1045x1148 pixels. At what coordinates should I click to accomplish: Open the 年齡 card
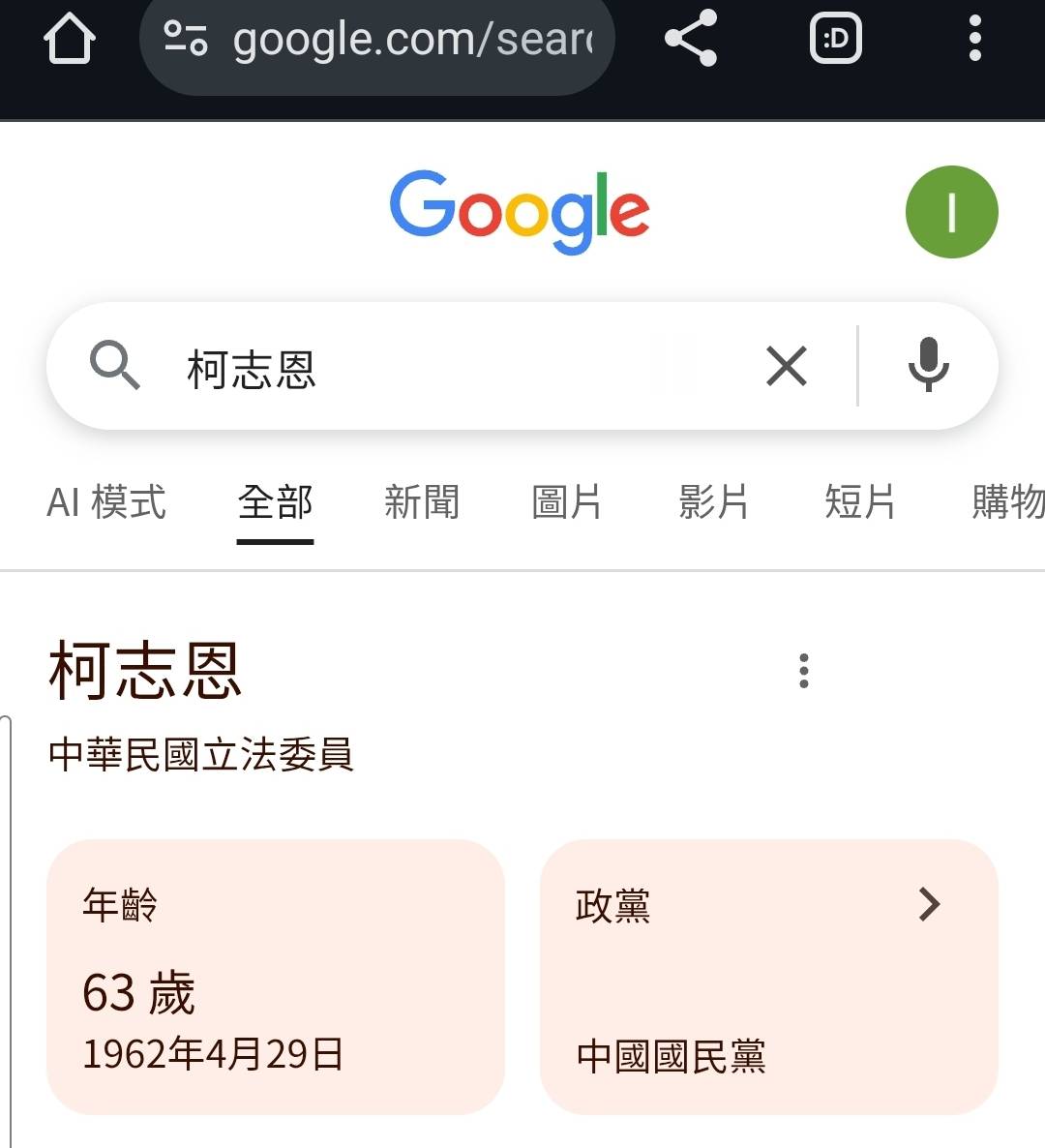click(x=275, y=976)
